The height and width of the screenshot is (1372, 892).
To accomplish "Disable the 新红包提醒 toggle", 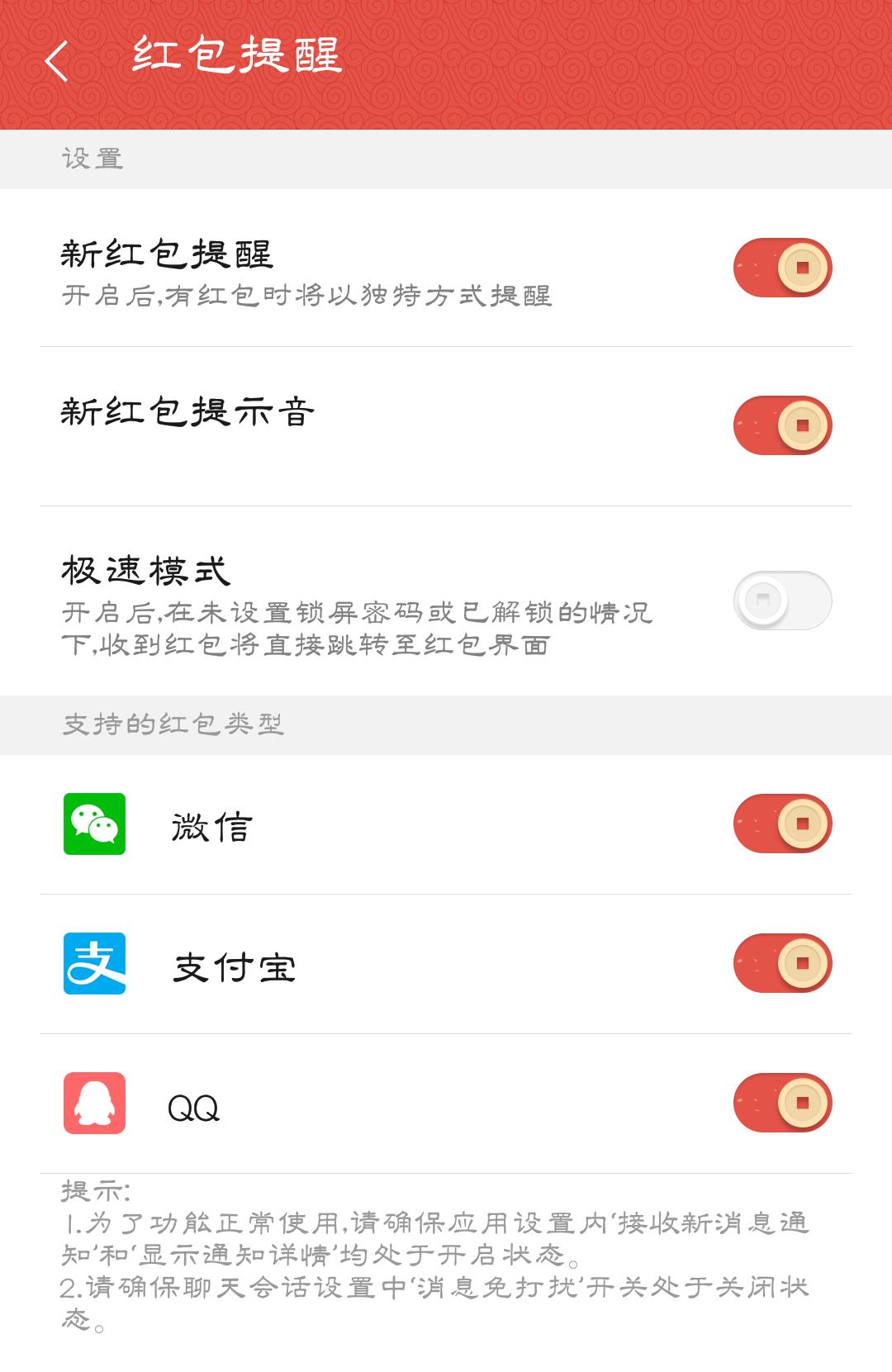I will pos(780,267).
